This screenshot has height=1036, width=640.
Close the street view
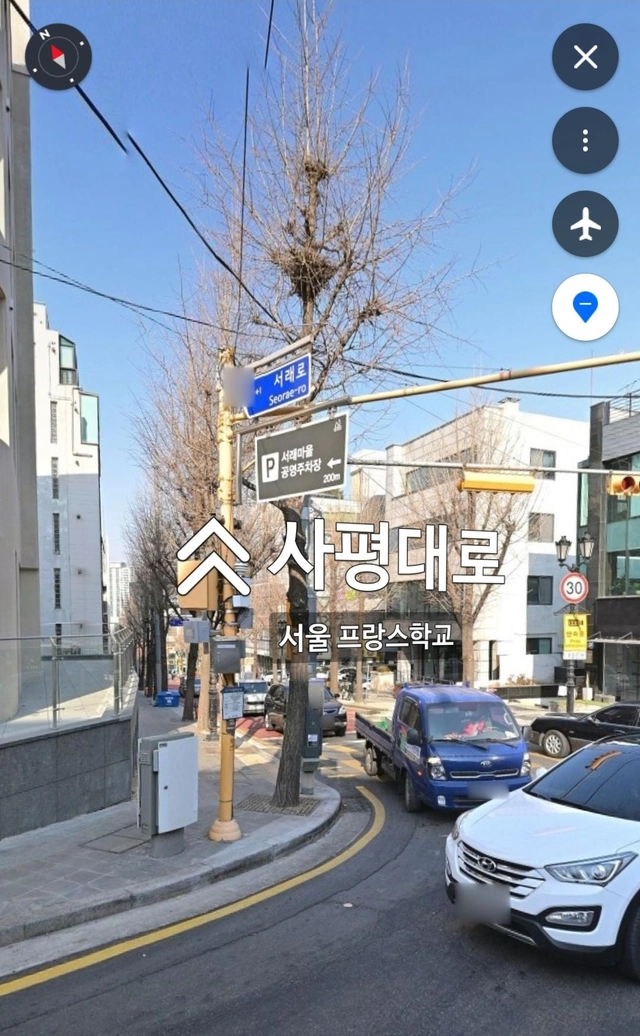coord(585,57)
